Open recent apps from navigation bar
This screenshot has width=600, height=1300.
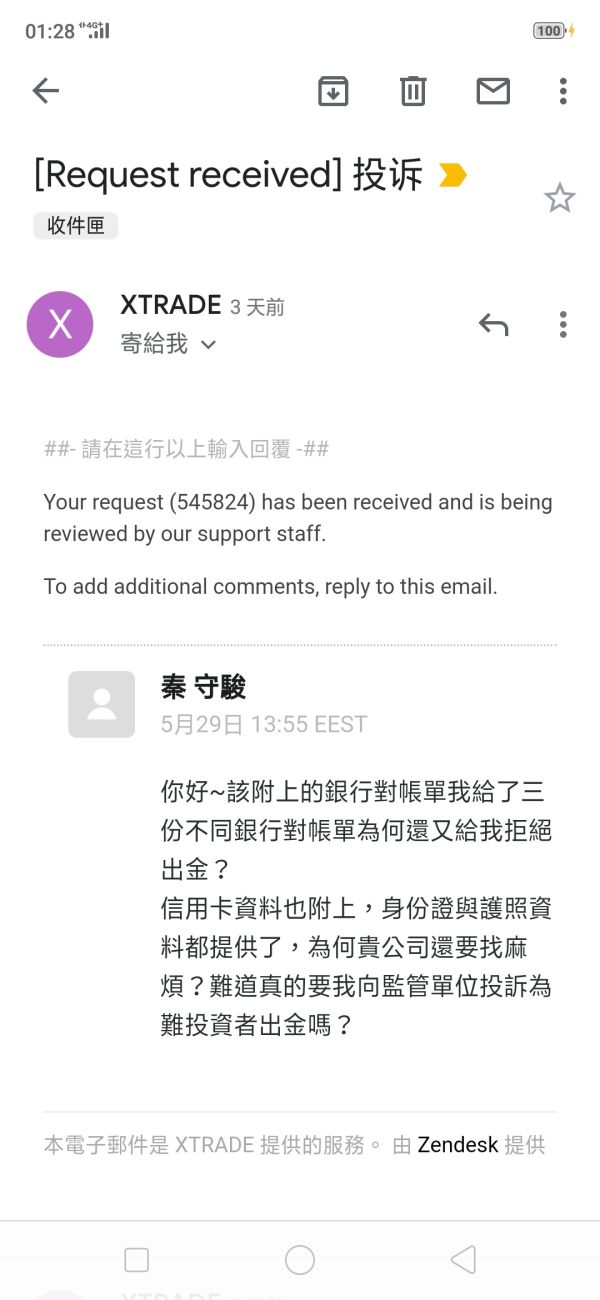tap(136, 1260)
